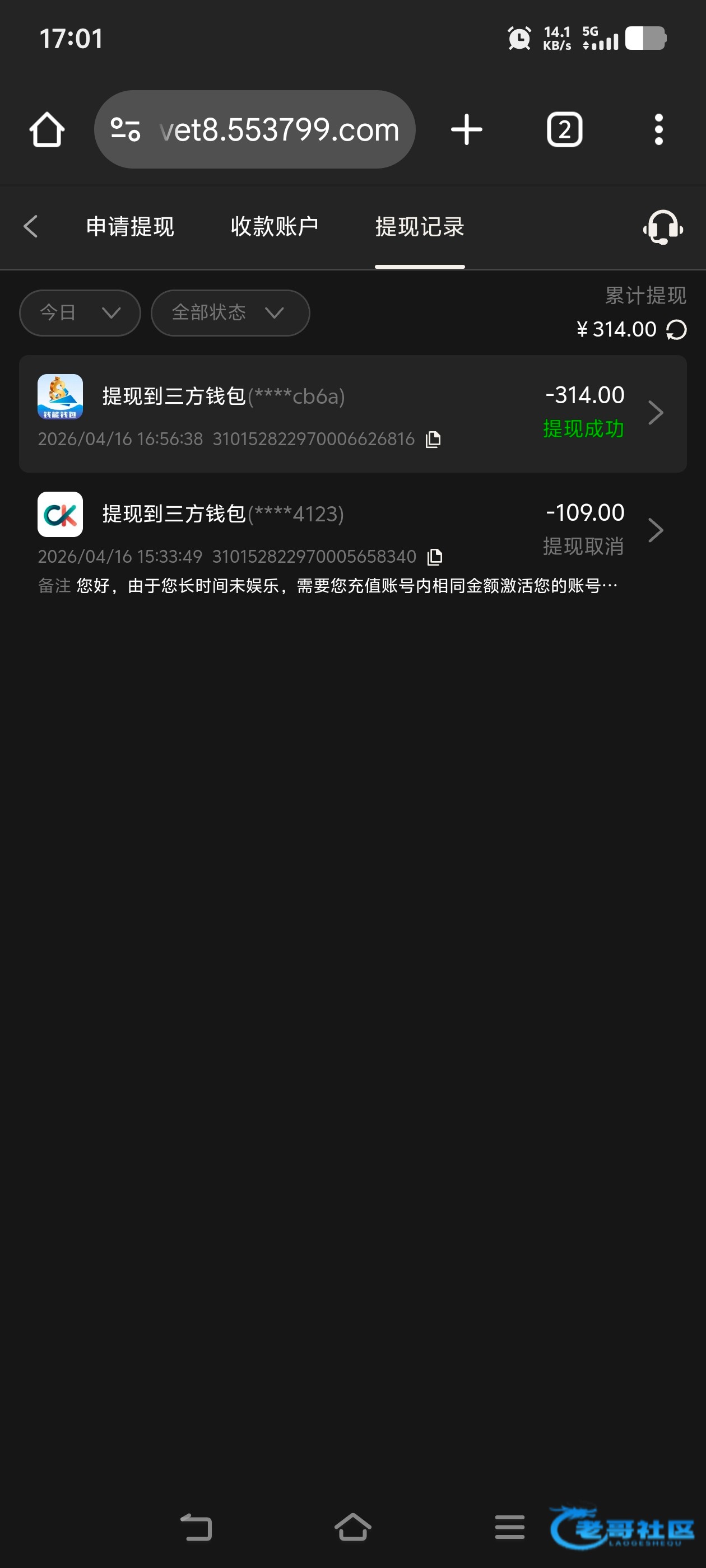Open a new browser tab
706x1568 pixels.
467,130
